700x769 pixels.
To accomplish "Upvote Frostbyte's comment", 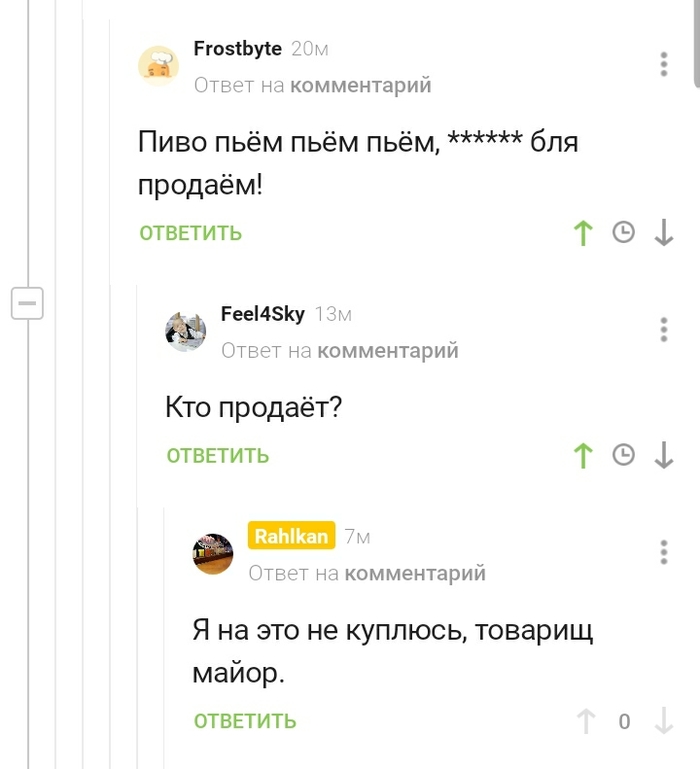I will click(583, 233).
